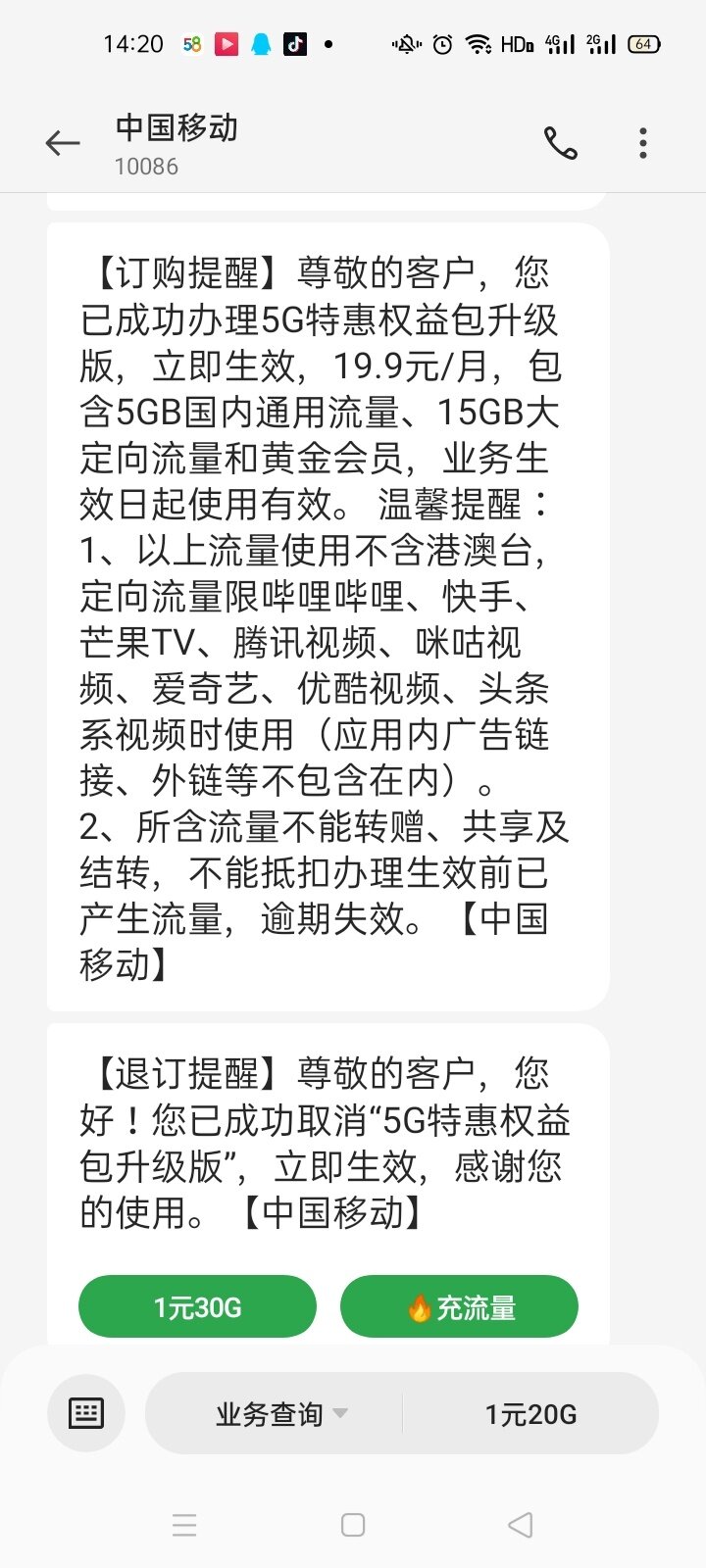Call China Mobile 10086

pos(561,143)
